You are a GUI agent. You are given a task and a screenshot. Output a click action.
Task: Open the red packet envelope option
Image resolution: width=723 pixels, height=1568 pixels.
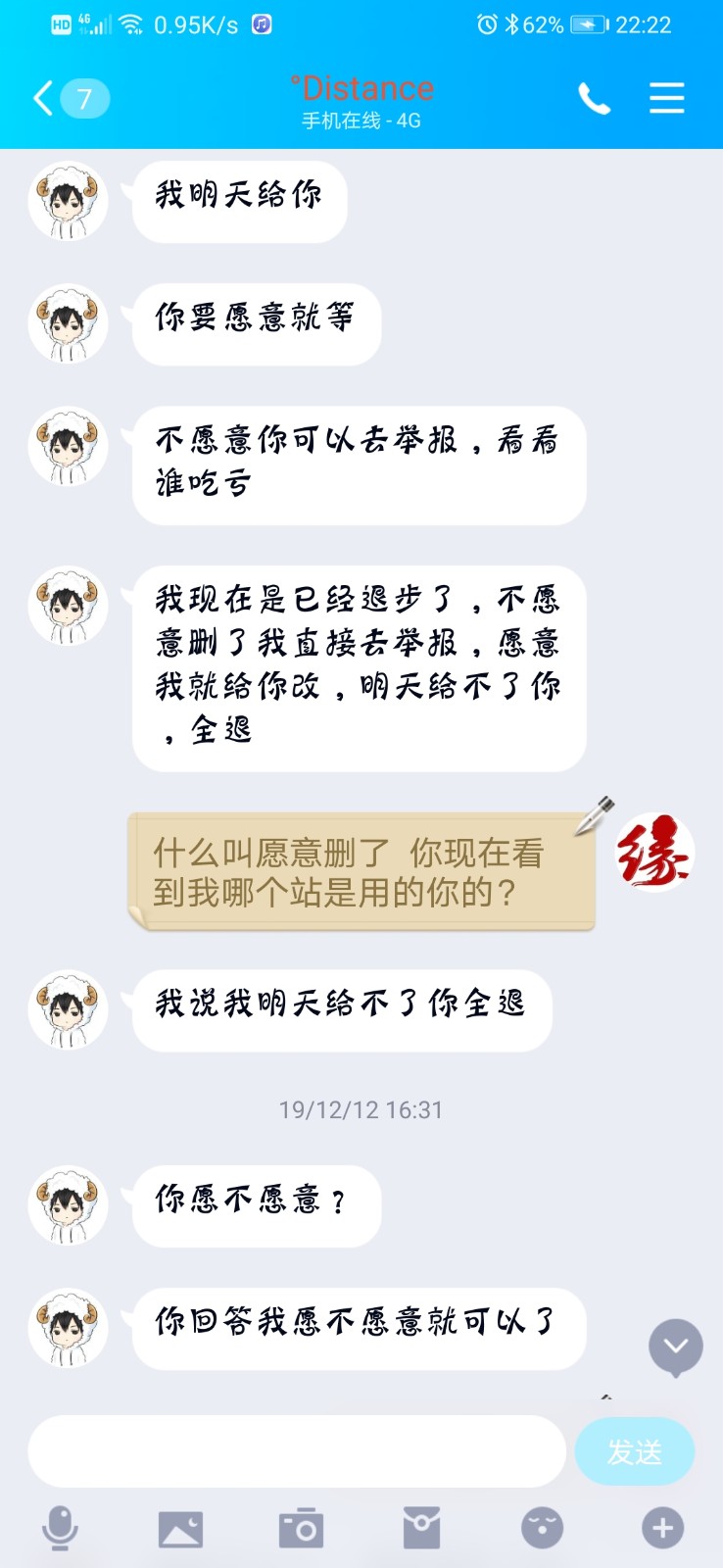tap(421, 1528)
